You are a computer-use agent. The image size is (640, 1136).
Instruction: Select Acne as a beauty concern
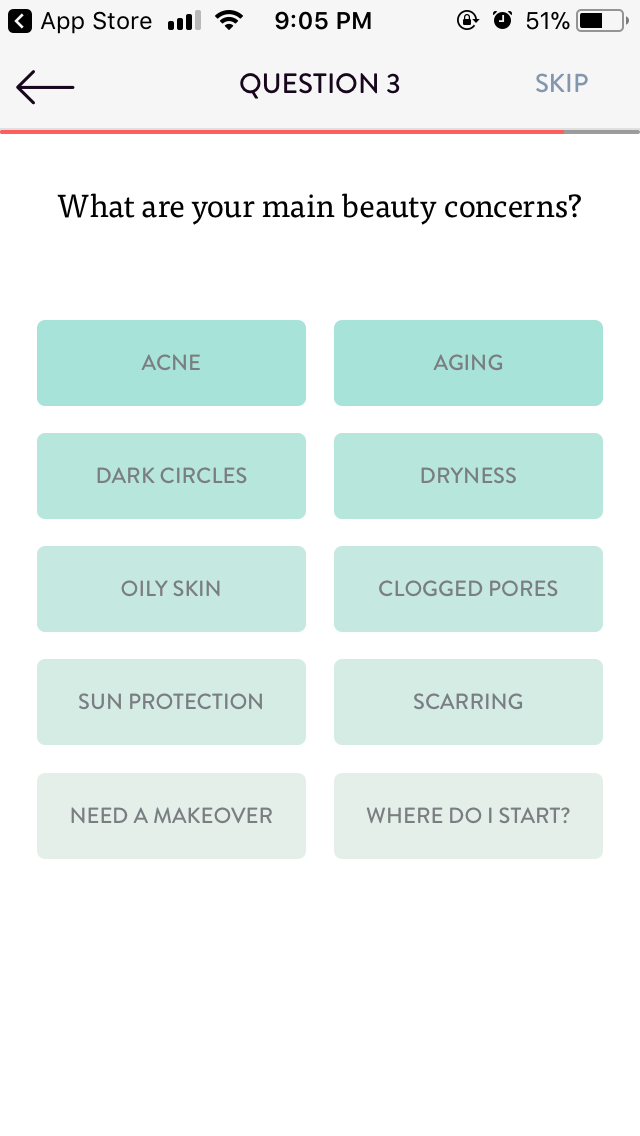tap(171, 363)
